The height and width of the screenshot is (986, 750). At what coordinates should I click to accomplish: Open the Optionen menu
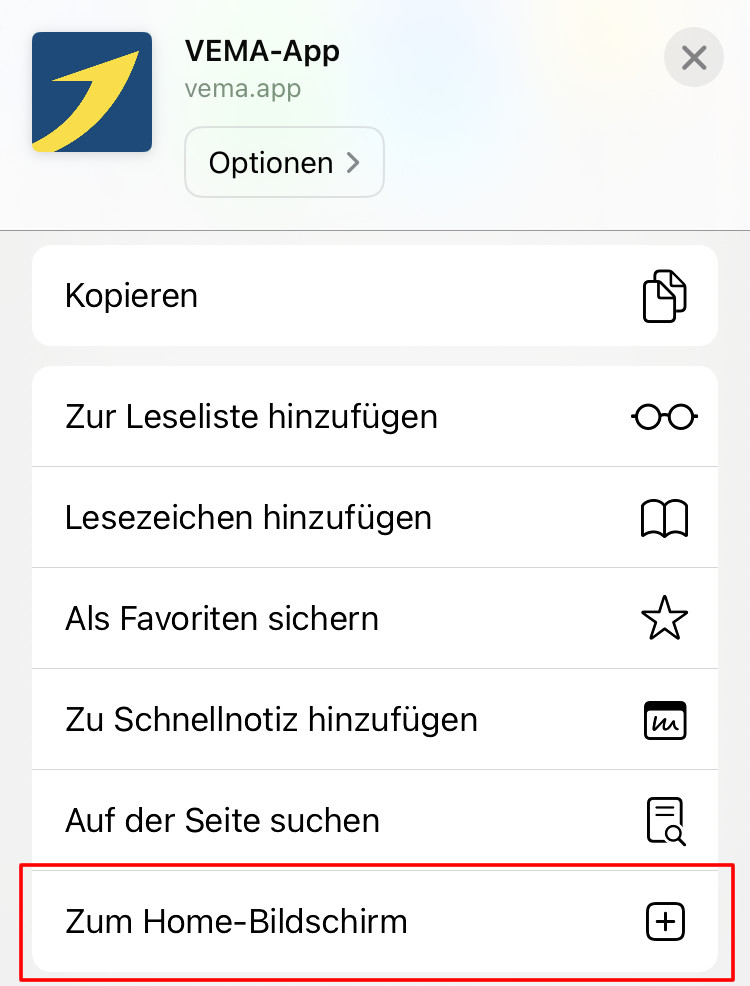coord(283,162)
